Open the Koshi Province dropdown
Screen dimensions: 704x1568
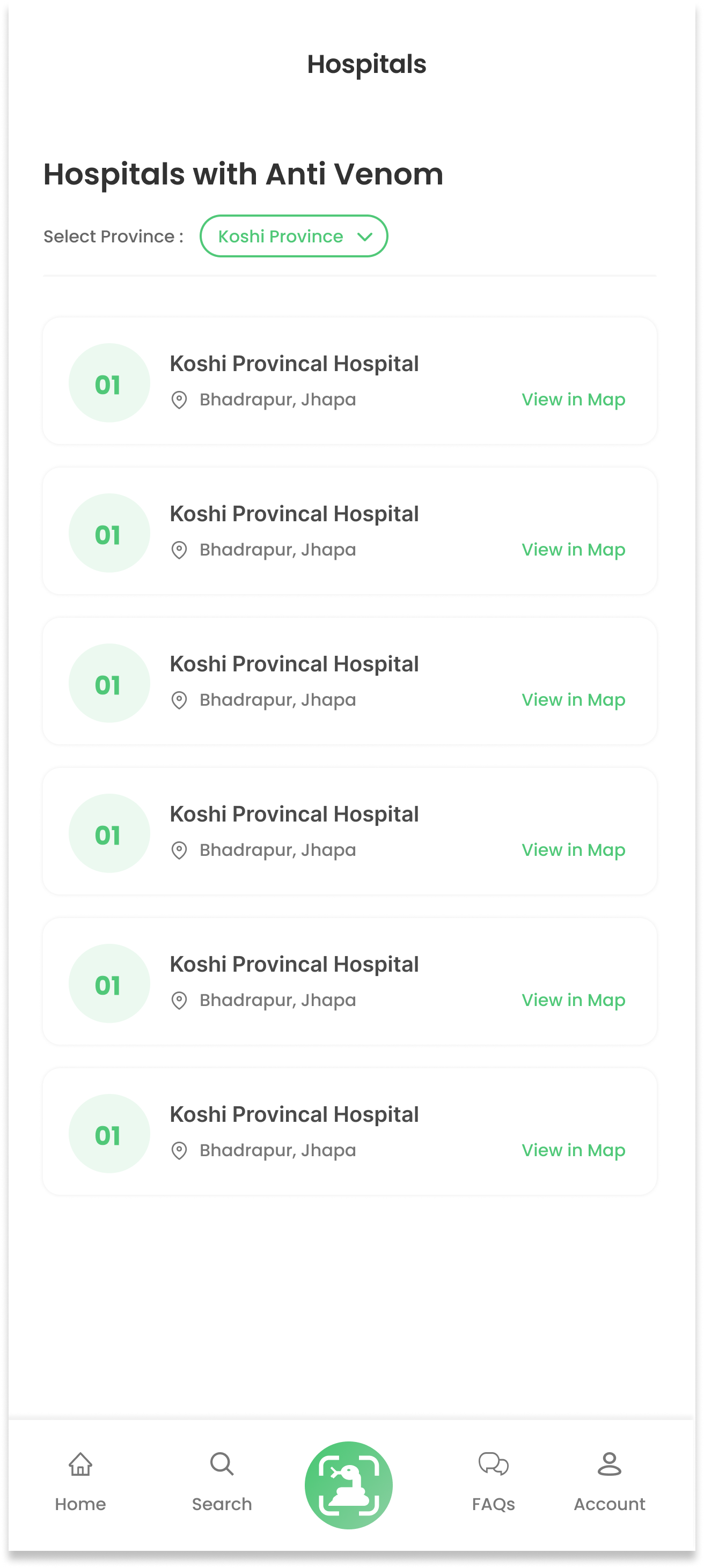coord(294,236)
